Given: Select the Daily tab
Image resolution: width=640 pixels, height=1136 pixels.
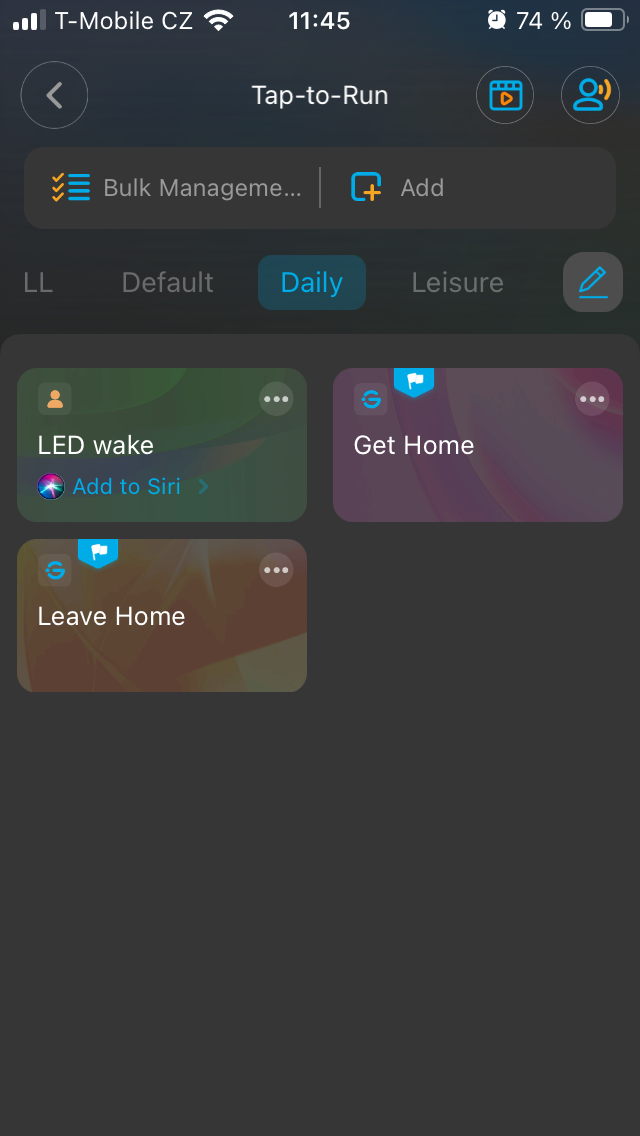Looking at the screenshot, I should coord(311,283).
